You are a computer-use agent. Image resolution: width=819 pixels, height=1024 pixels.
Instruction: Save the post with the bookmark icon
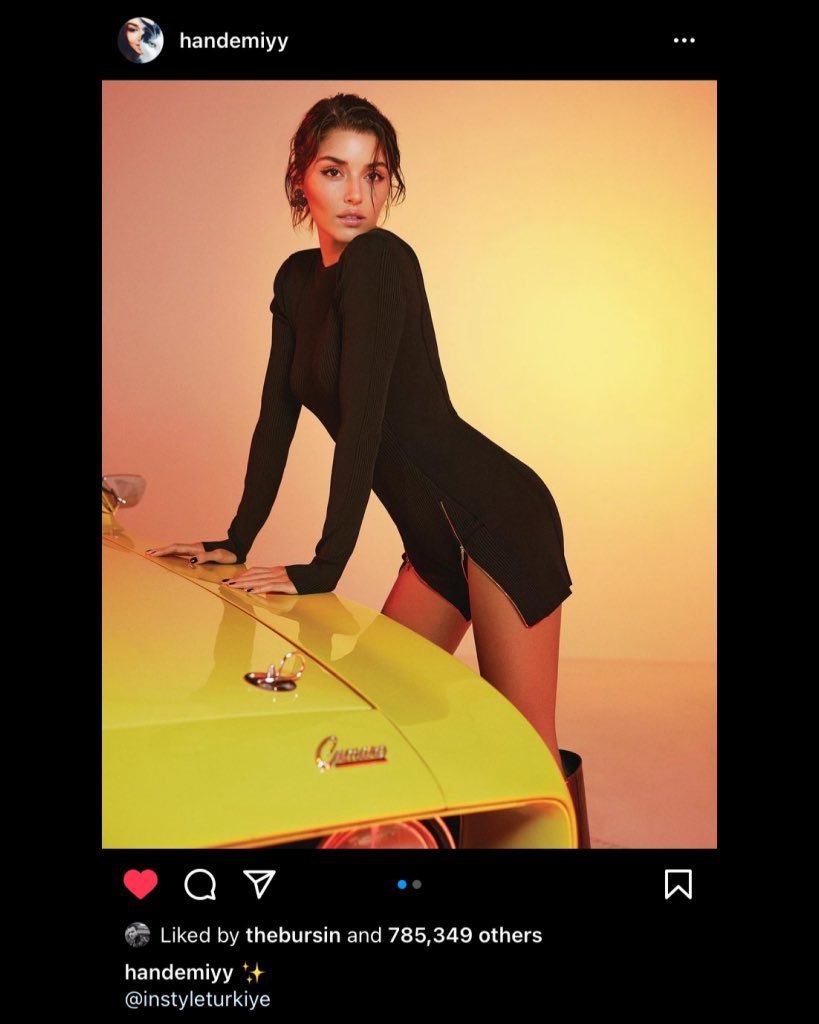coord(678,884)
